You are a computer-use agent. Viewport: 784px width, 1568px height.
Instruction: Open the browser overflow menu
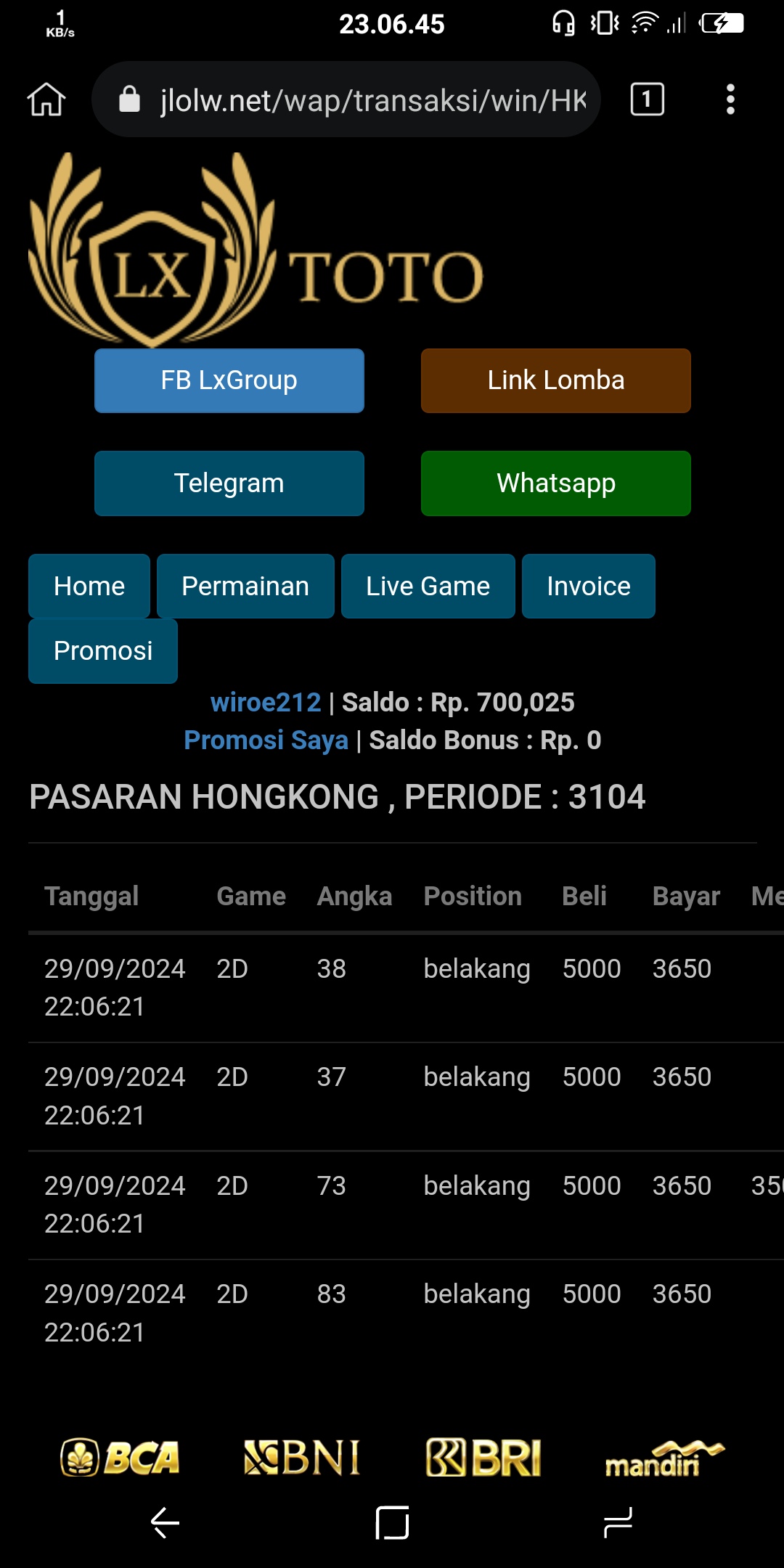click(730, 99)
